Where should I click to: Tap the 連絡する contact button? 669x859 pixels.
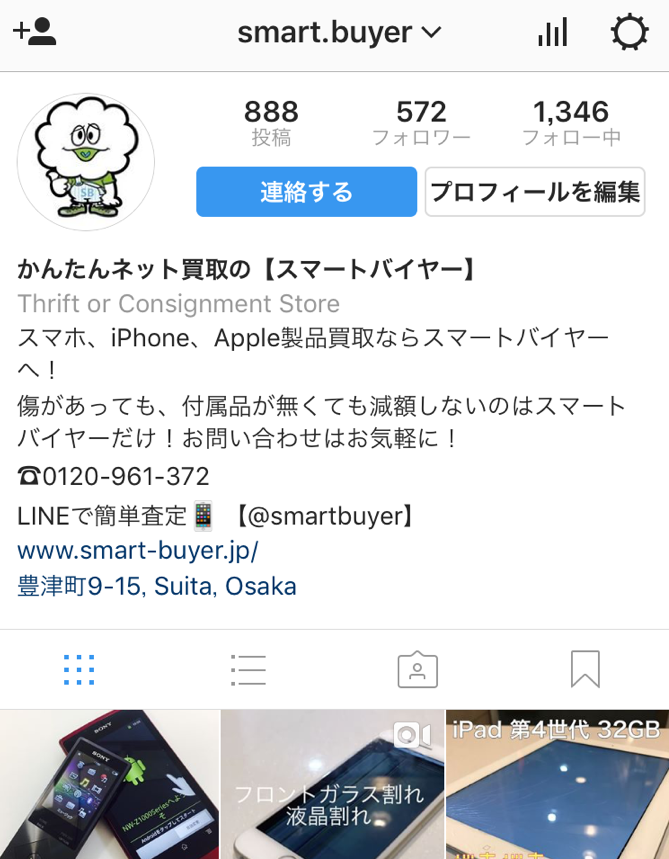click(306, 192)
